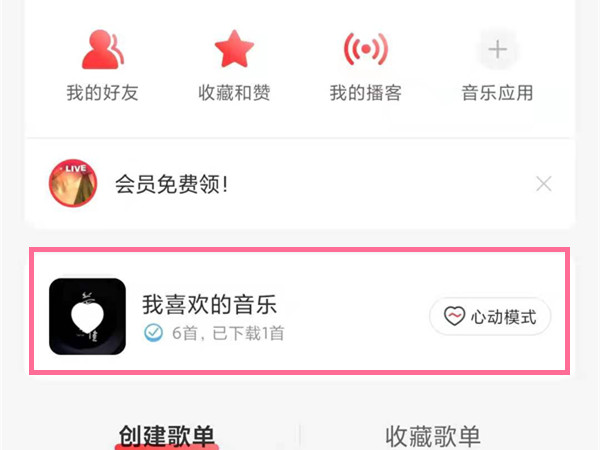Switch to 创建歌单 tab
Viewport: 600px width, 450px height.
(x=166, y=436)
